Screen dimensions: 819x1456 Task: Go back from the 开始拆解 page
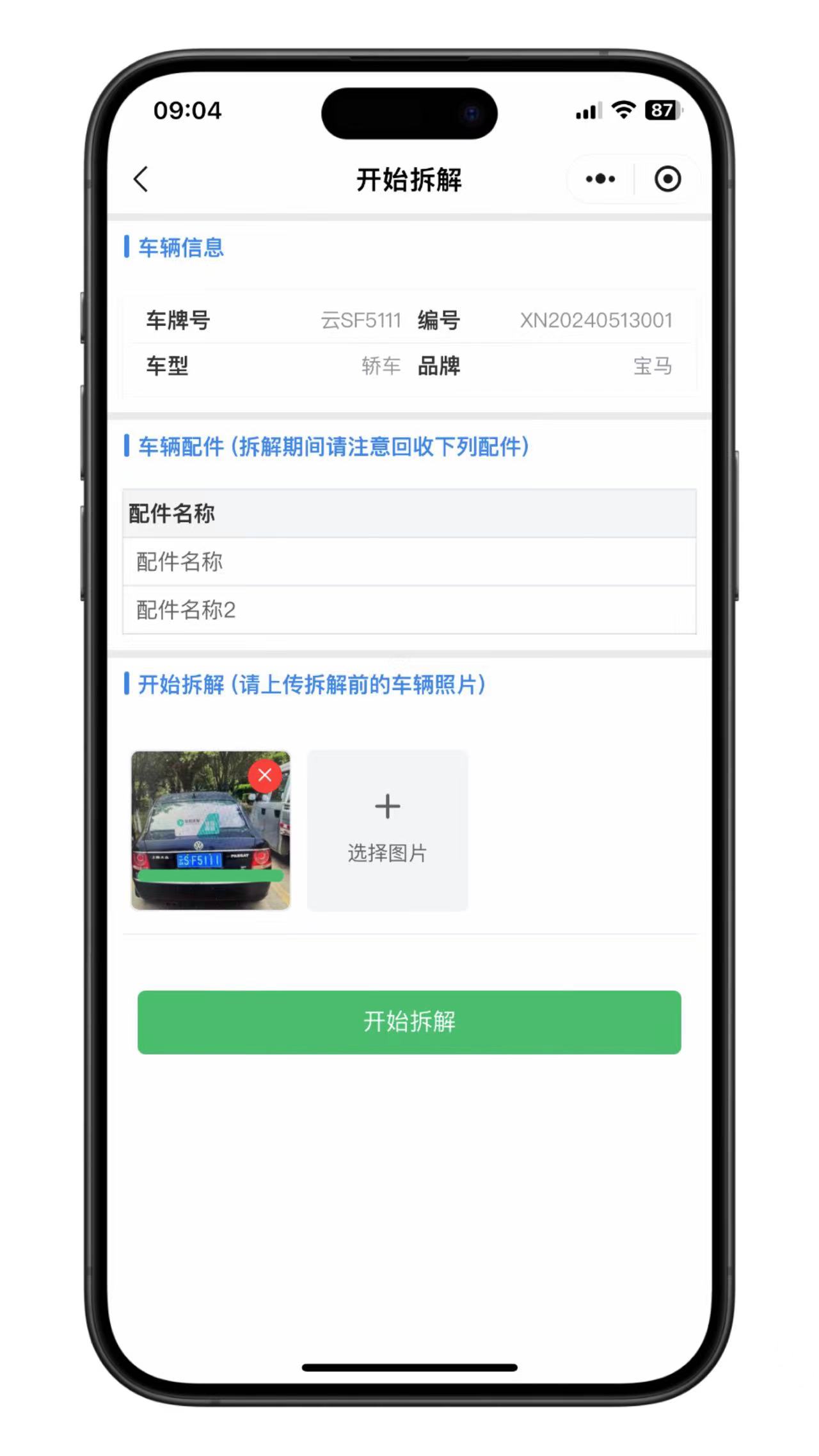(x=141, y=179)
